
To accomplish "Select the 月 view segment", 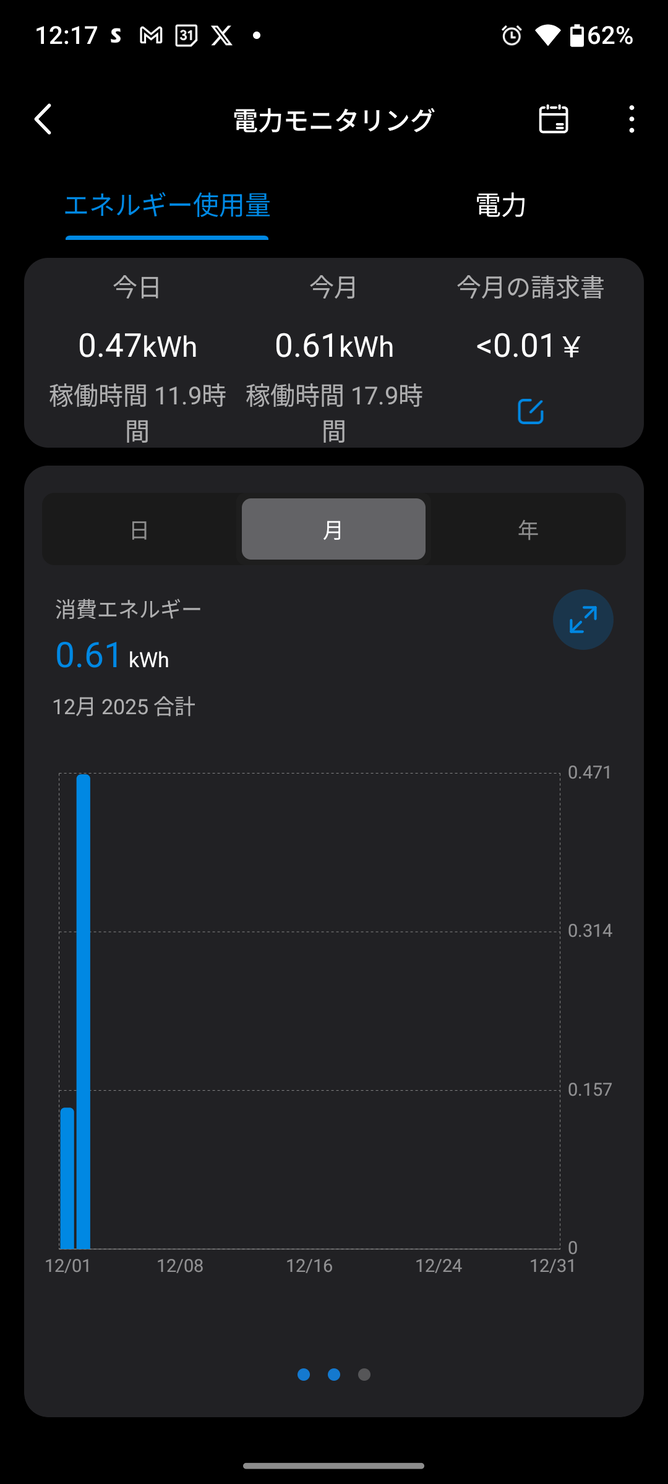I will point(333,530).
